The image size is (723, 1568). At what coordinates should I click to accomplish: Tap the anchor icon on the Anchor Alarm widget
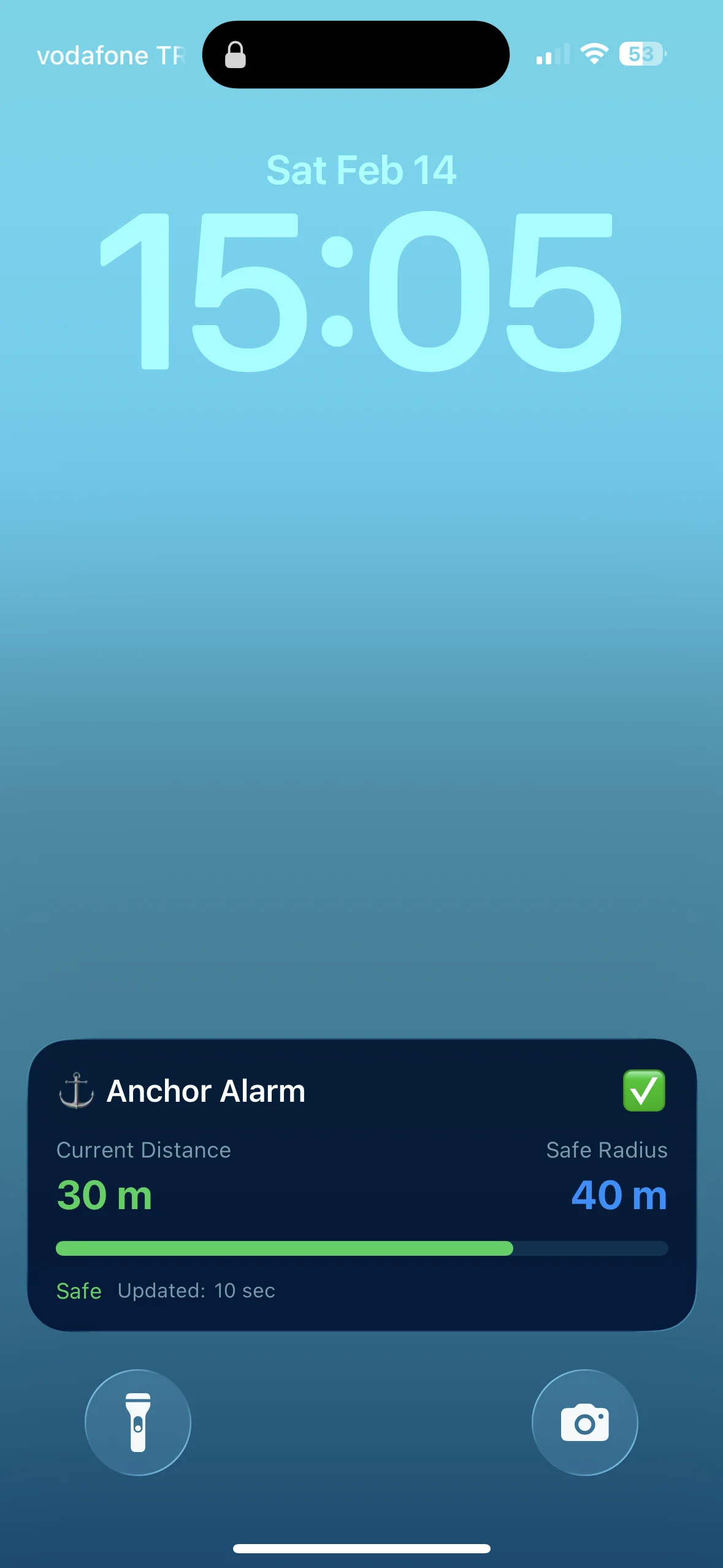77,1091
